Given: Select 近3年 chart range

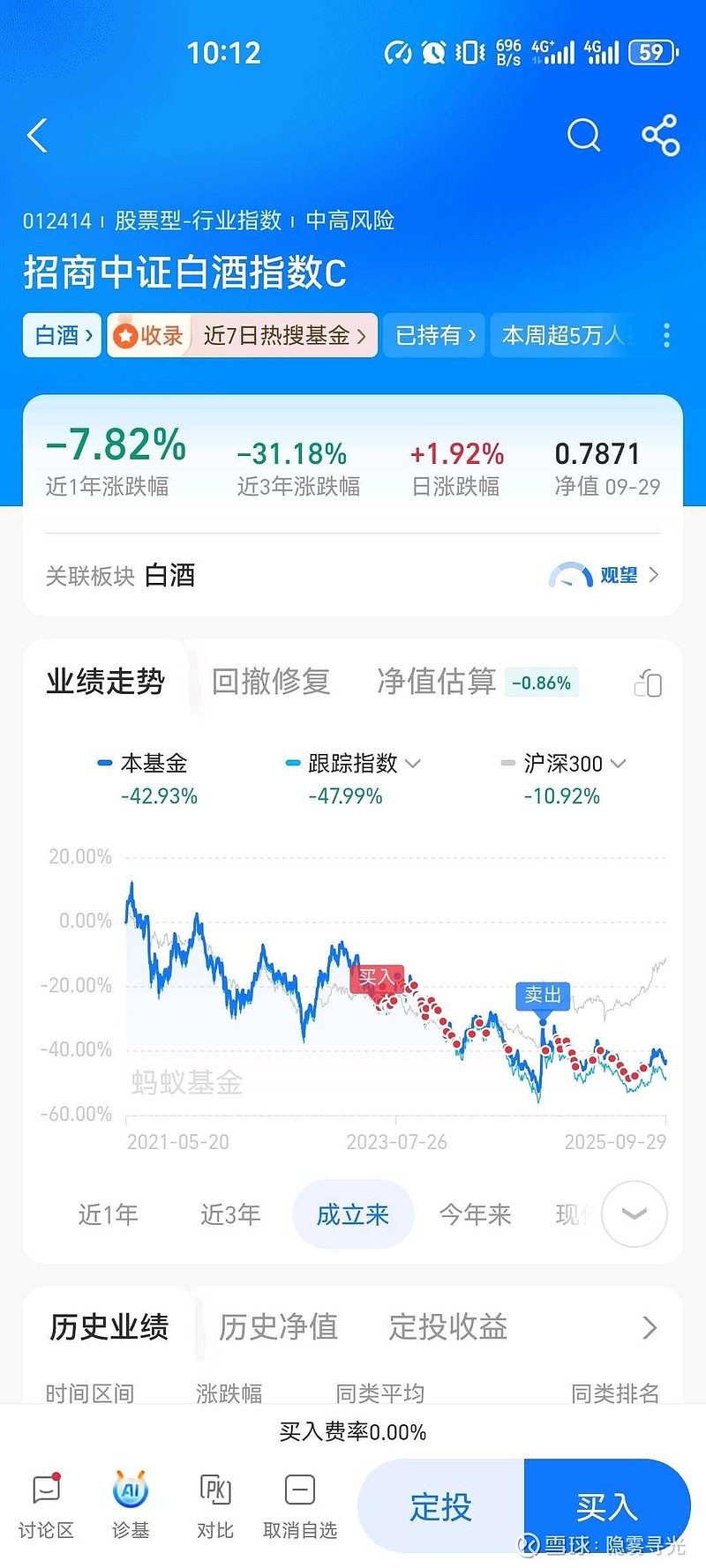Looking at the screenshot, I should [x=230, y=1214].
